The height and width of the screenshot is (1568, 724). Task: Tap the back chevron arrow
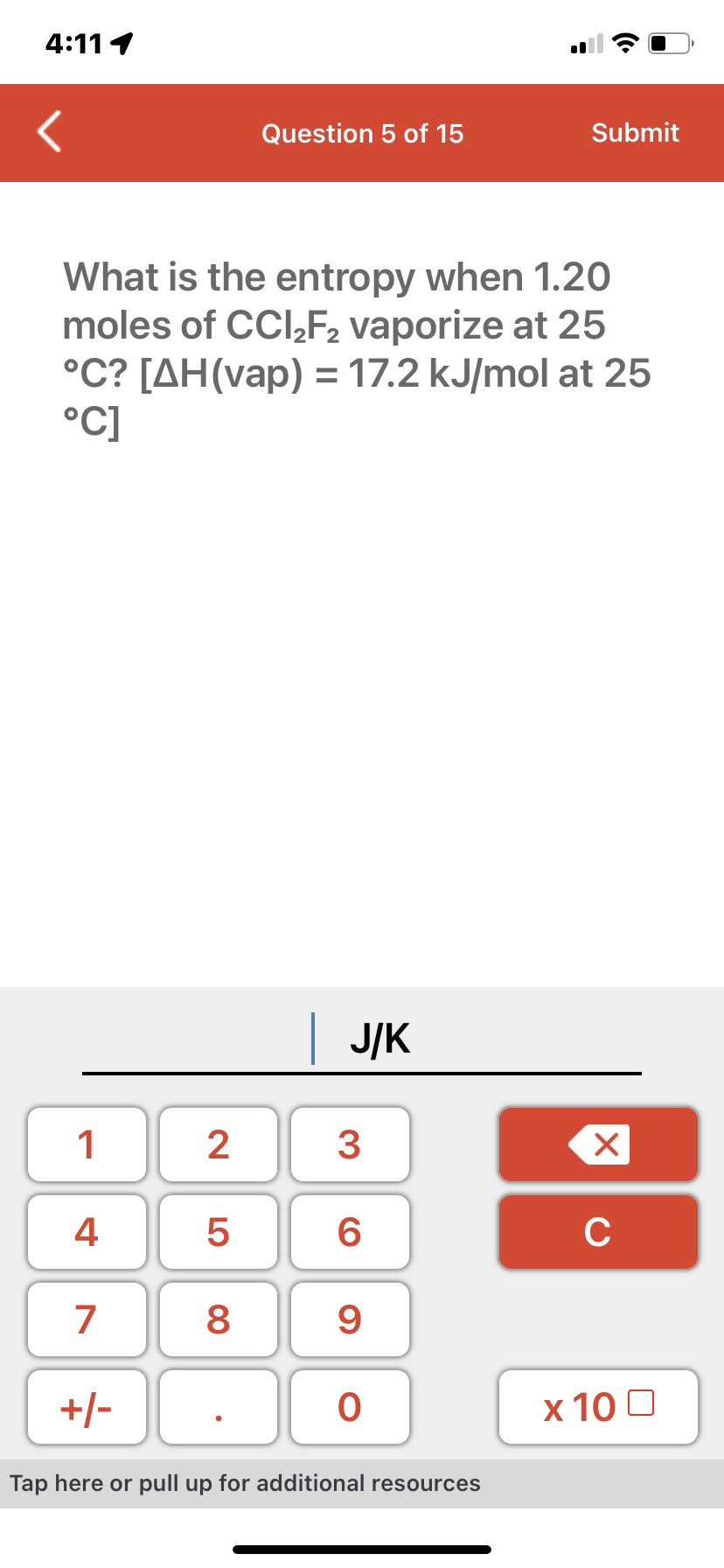click(x=48, y=131)
